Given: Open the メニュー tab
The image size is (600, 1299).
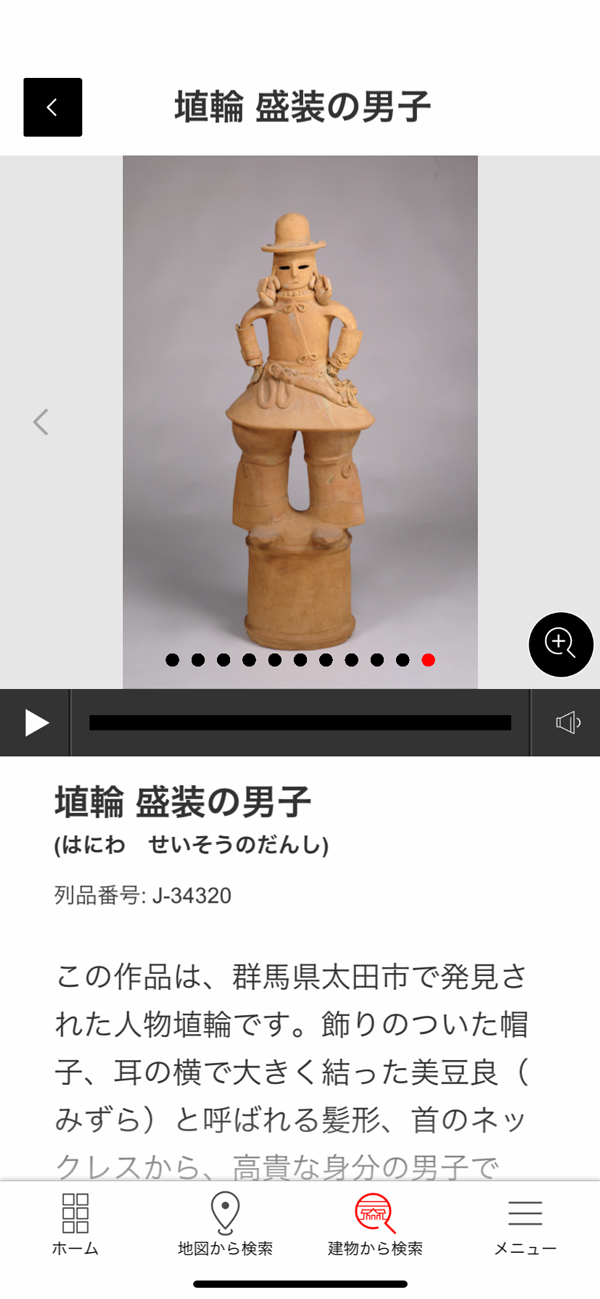Looking at the screenshot, I should [525, 1224].
